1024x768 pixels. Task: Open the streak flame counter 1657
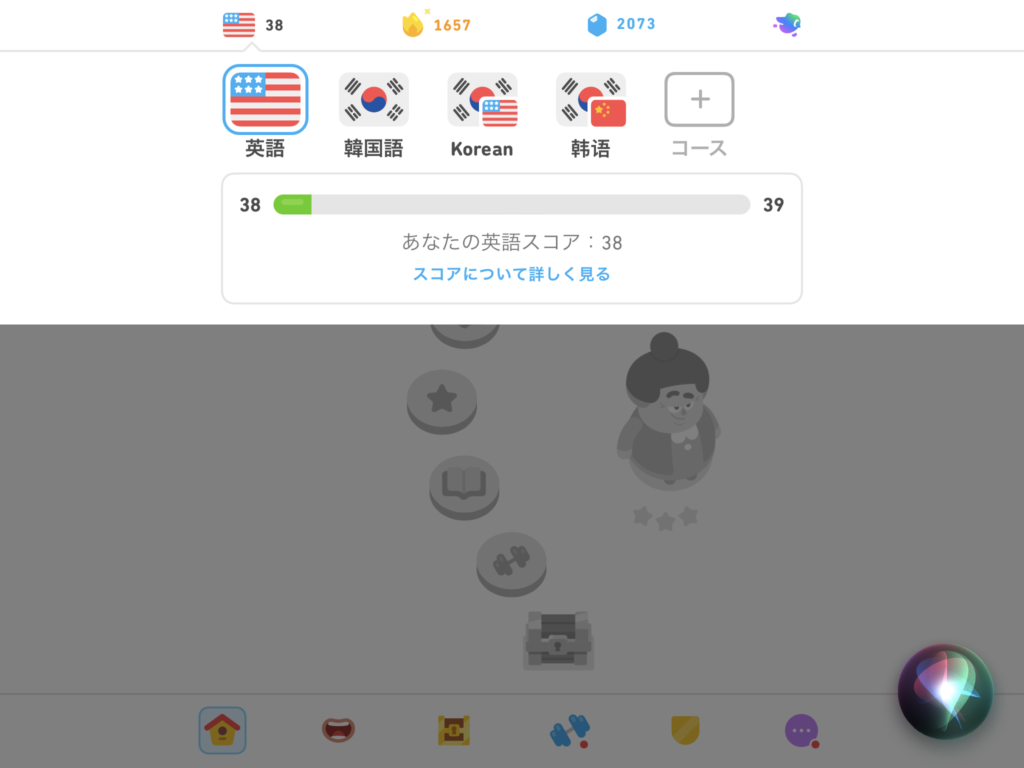tap(436, 25)
